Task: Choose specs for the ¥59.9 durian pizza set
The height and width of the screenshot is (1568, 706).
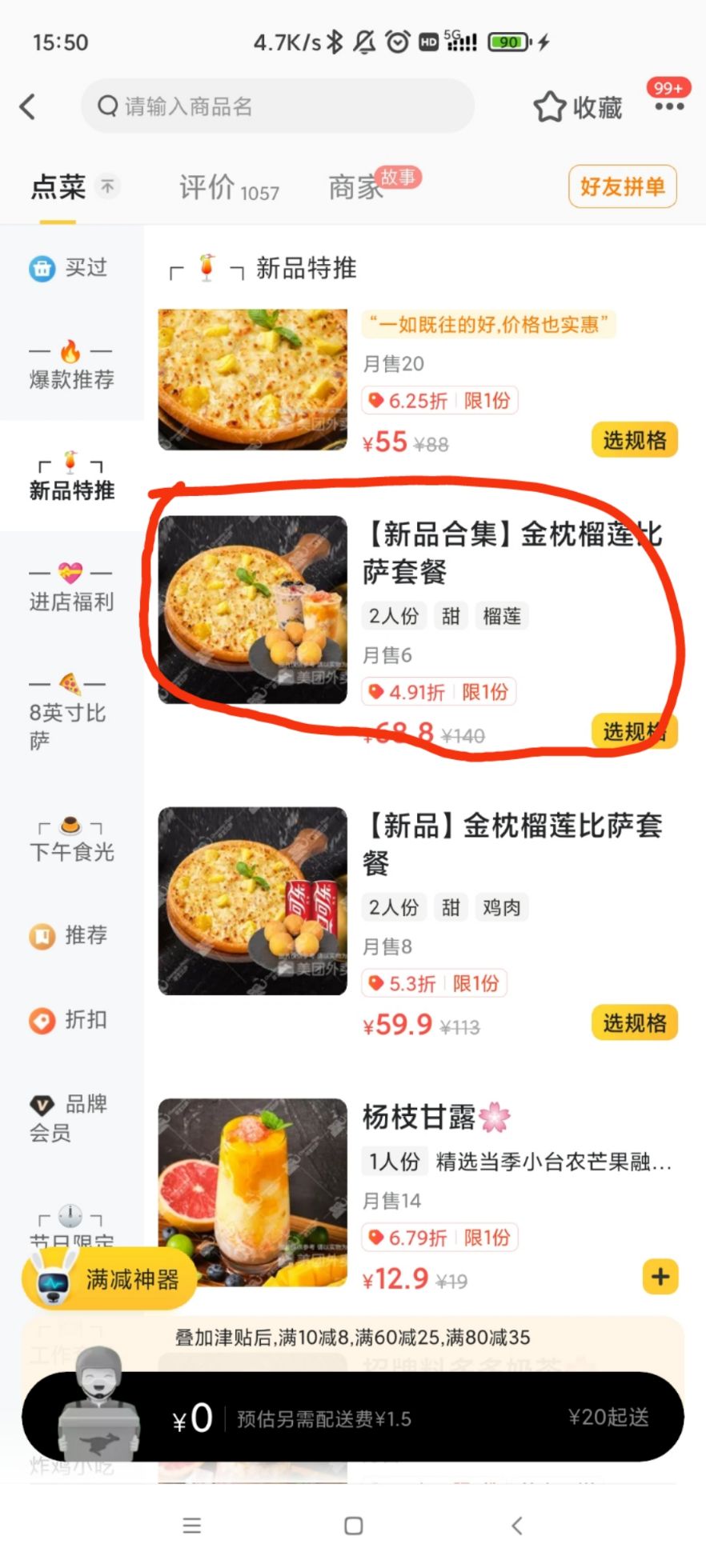Action: [634, 1022]
